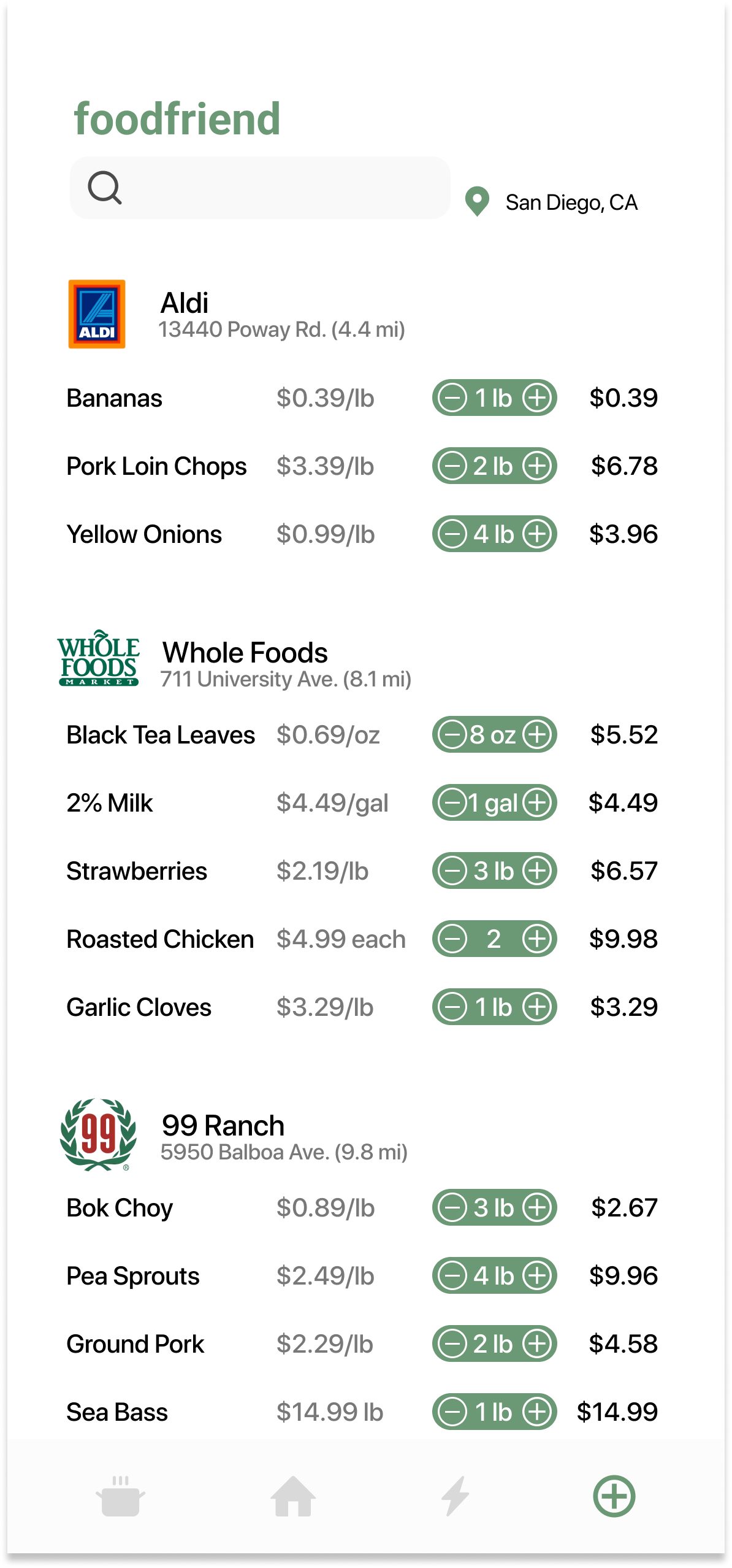The height and width of the screenshot is (1568, 732).
Task: Increase 2% Milk gallons
Action: tap(538, 803)
